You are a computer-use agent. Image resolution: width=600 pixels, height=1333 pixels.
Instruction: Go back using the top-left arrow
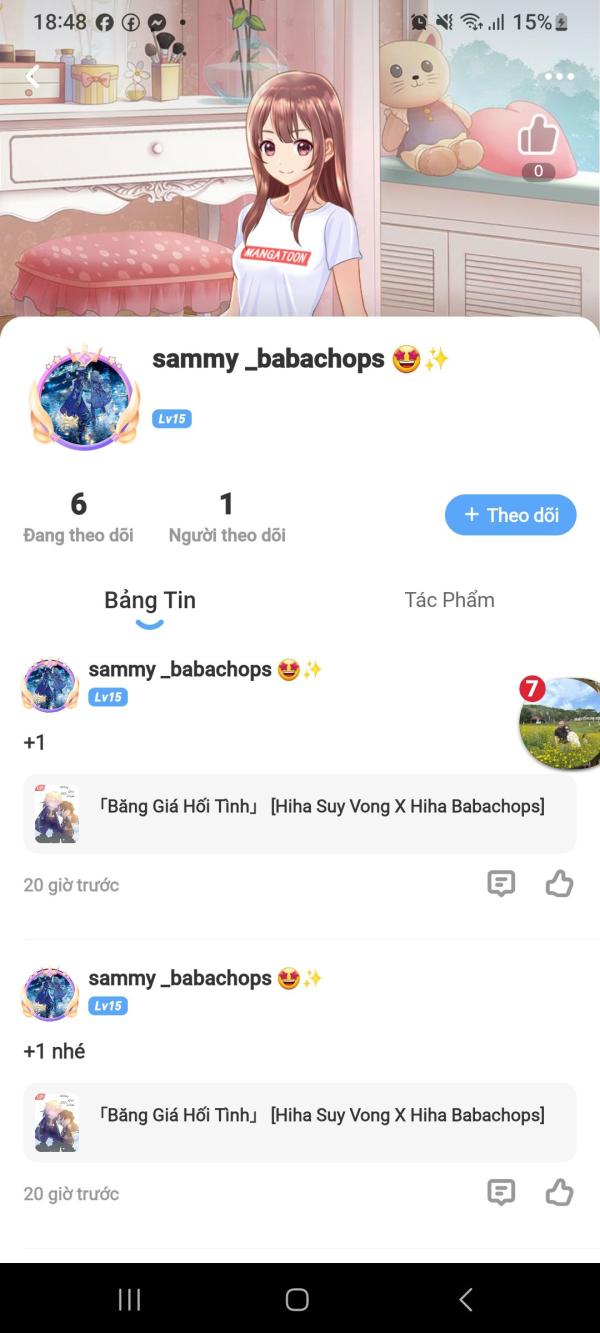pos(32,76)
